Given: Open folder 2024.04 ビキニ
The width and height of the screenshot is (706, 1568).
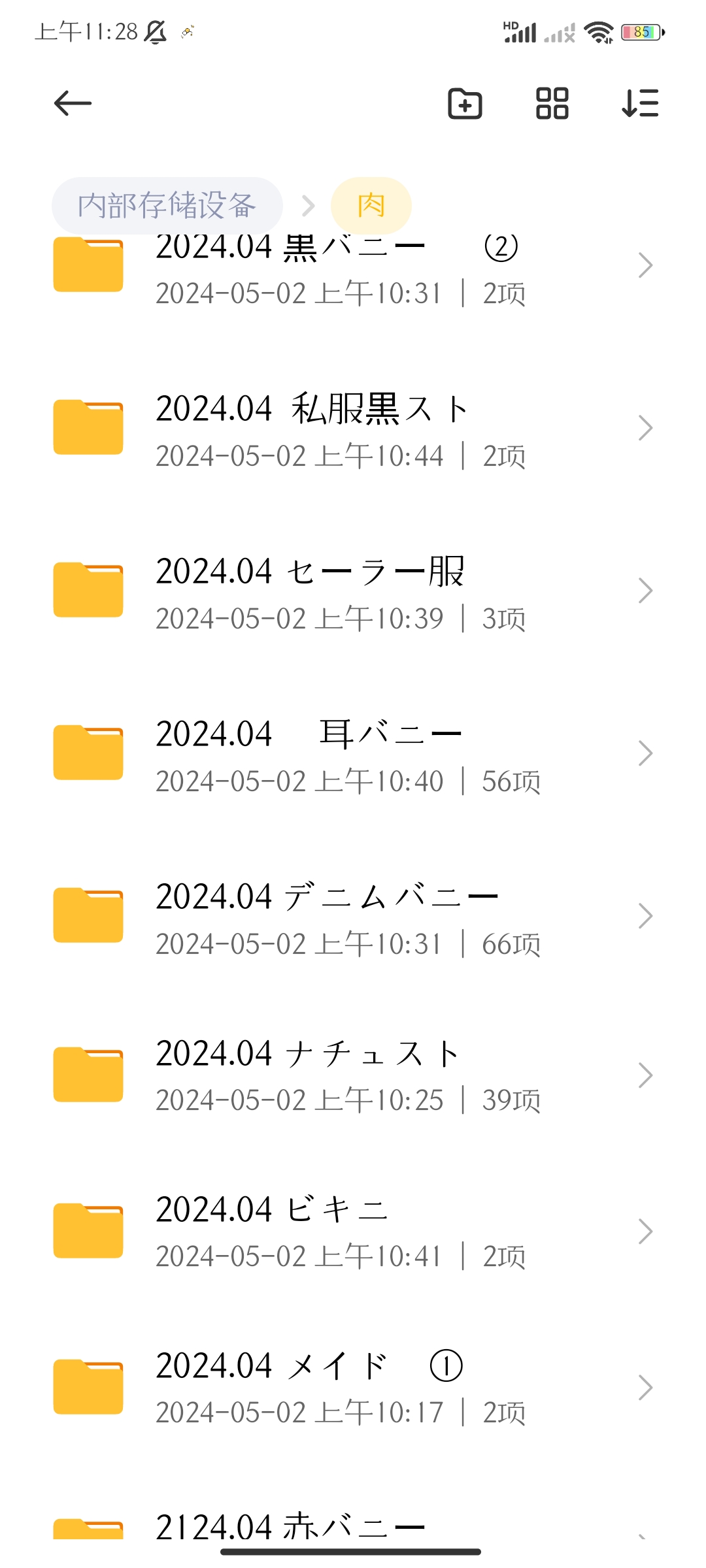Looking at the screenshot, I should click(x=353, y=1232).
